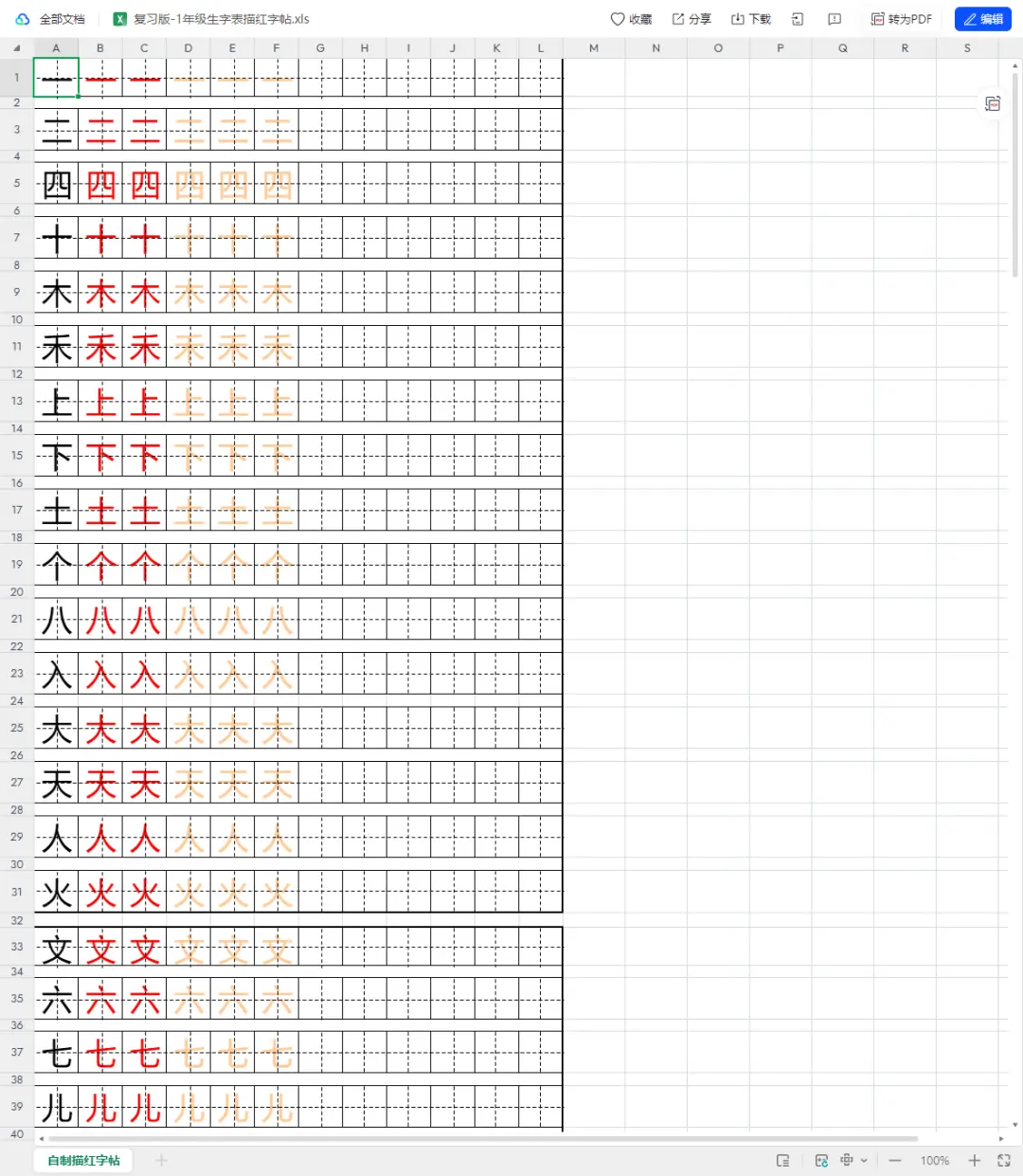Screen dimensions: 1023x1176
Task: Tap the report feedback icon
Action: [x=835, y=19]
